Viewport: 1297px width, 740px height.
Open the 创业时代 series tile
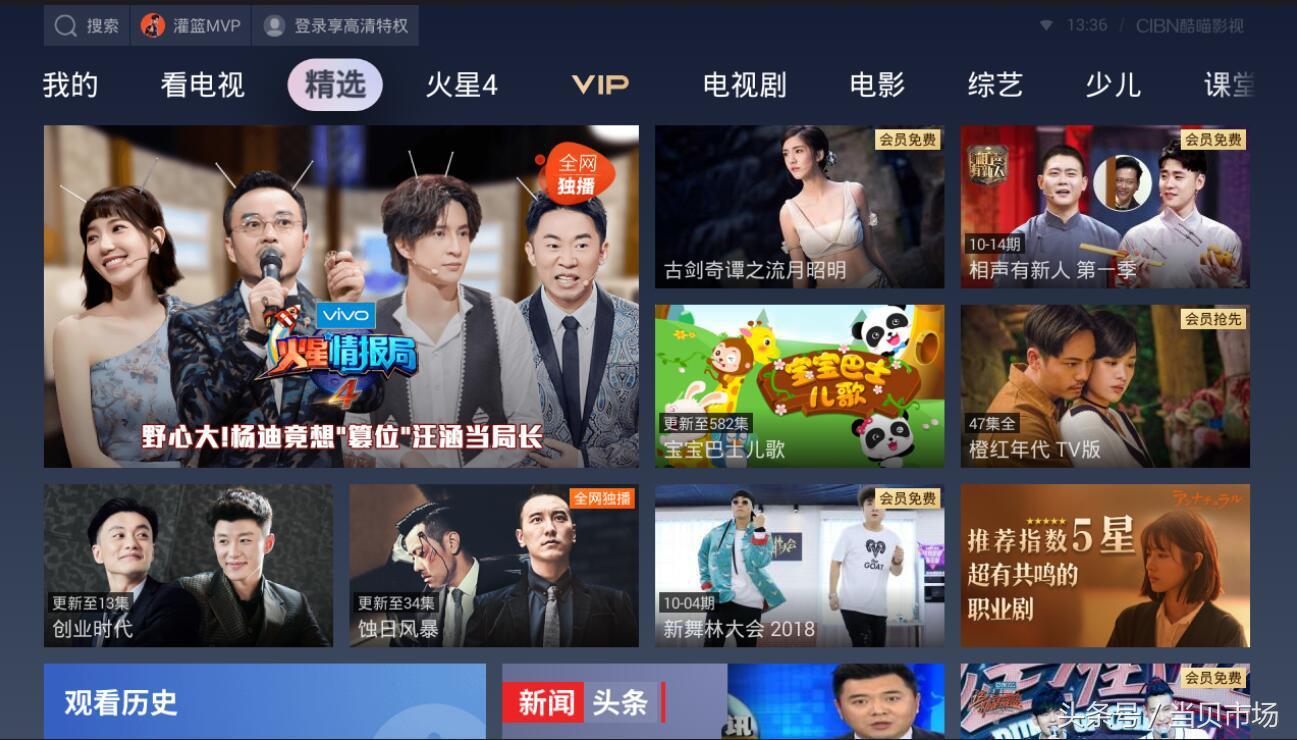coord(188,565)
